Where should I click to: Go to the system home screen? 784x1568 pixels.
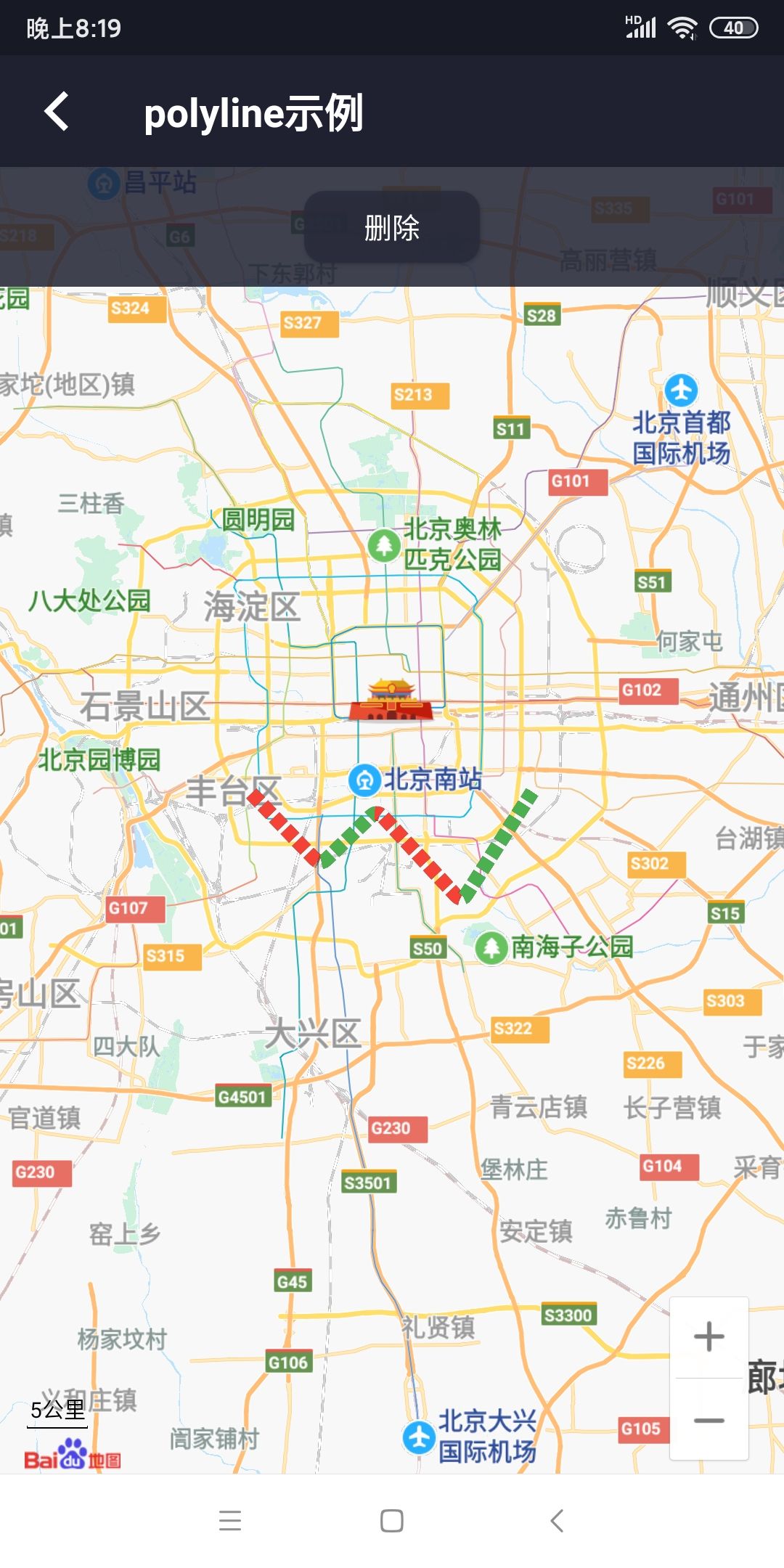click(392, 1520)
